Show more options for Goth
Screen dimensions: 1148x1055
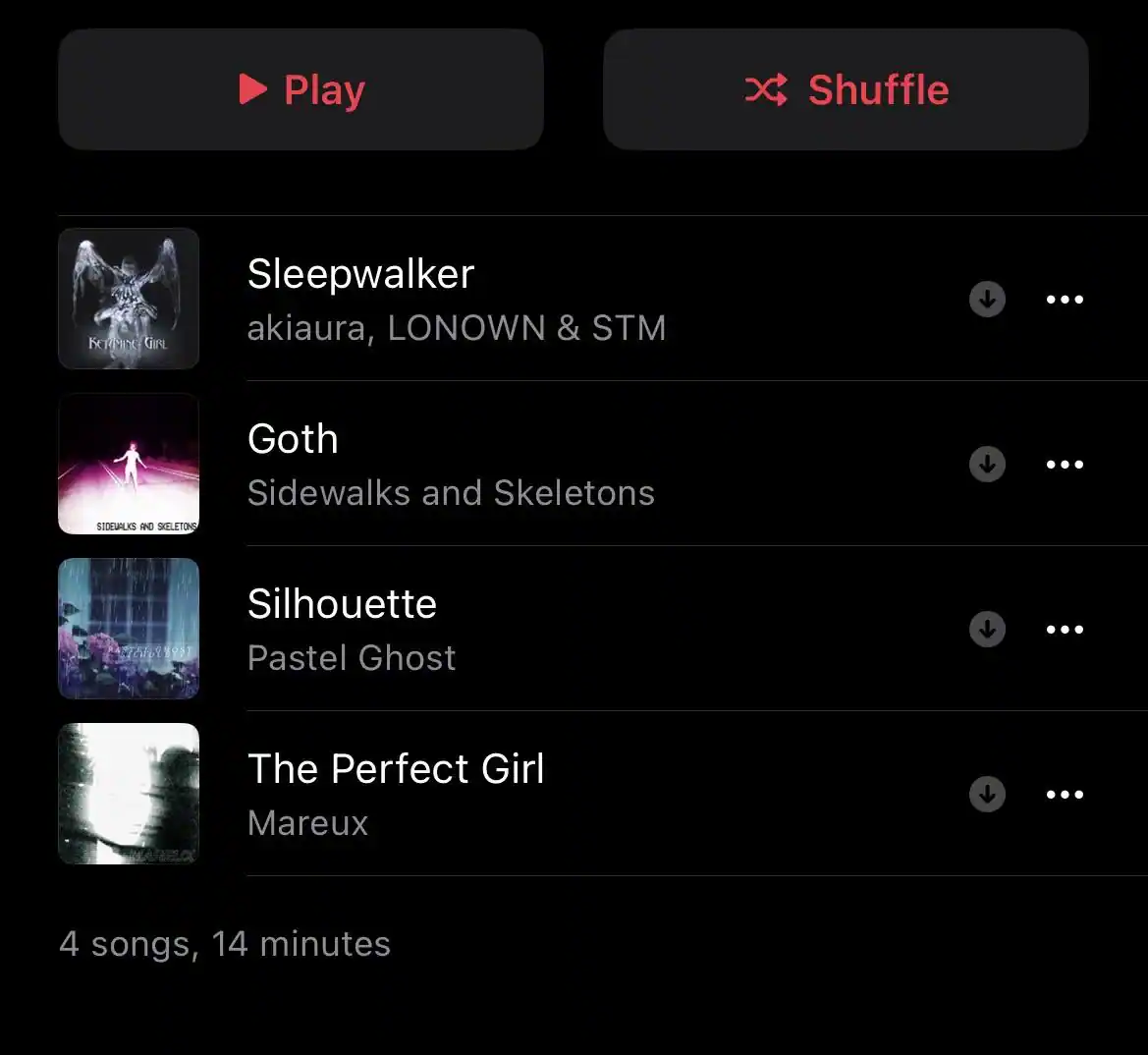1065,464
